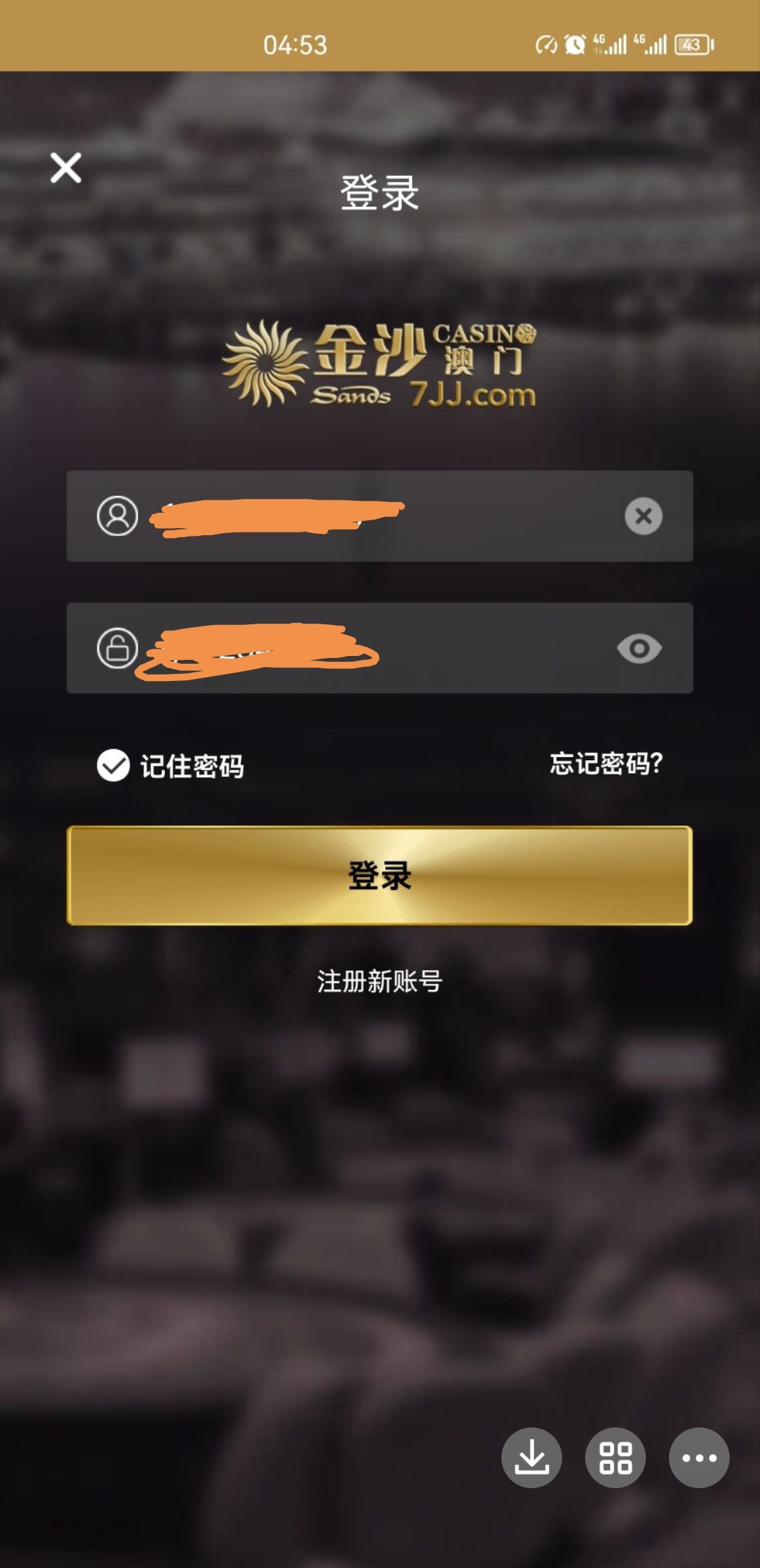Tap the password input field
This screenshot has height=1568, width=760.
(x=369, y=648)
